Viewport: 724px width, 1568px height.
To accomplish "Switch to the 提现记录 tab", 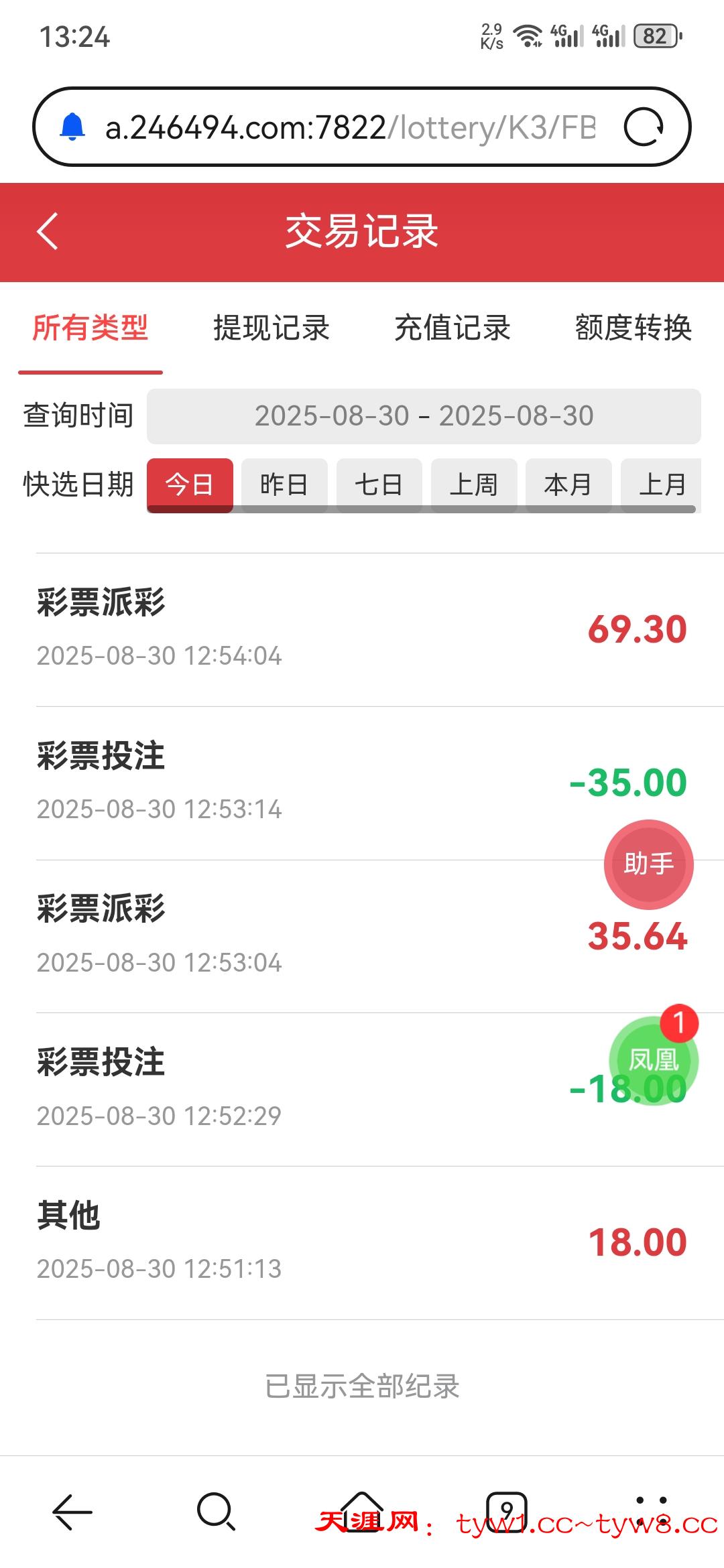I will [271, 328].
